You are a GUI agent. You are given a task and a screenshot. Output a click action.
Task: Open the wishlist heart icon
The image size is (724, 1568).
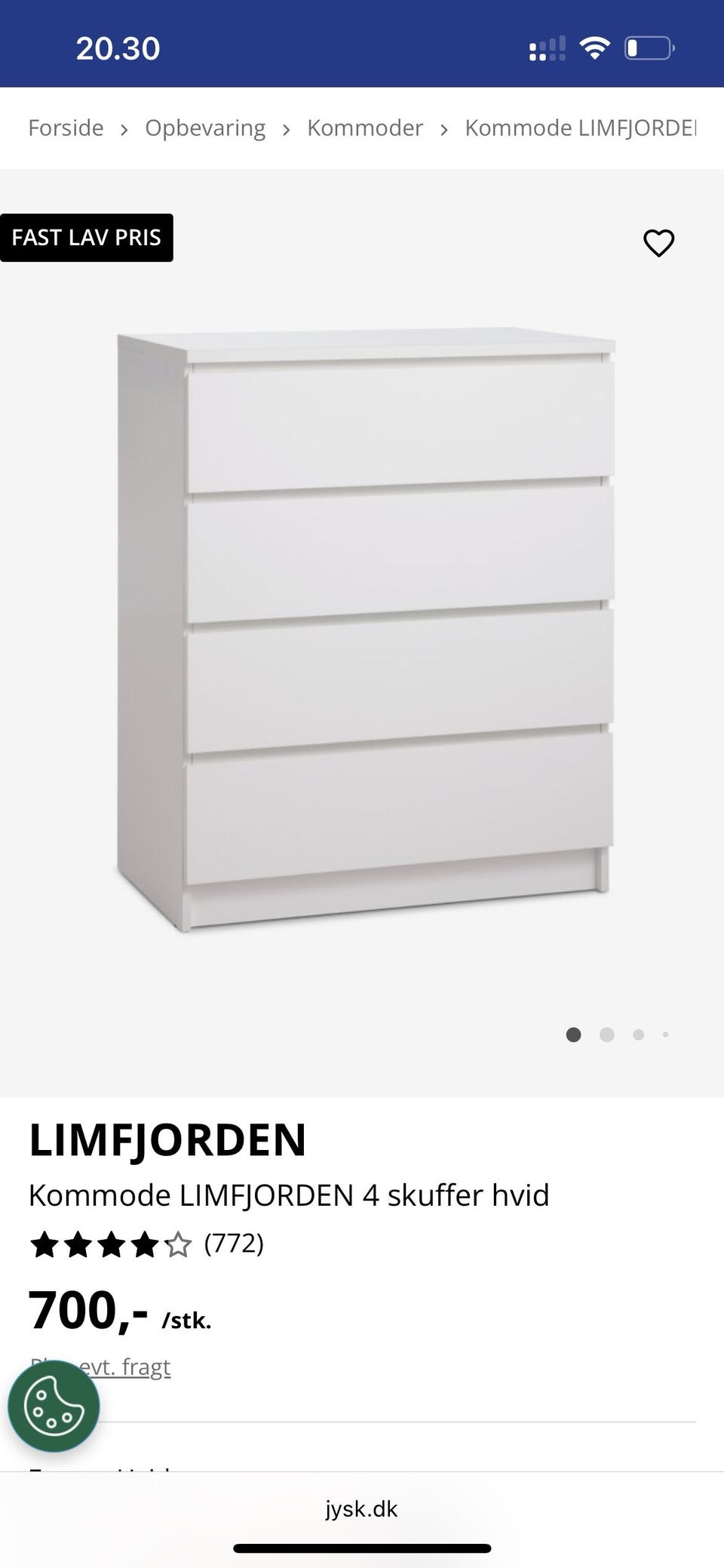658,243
